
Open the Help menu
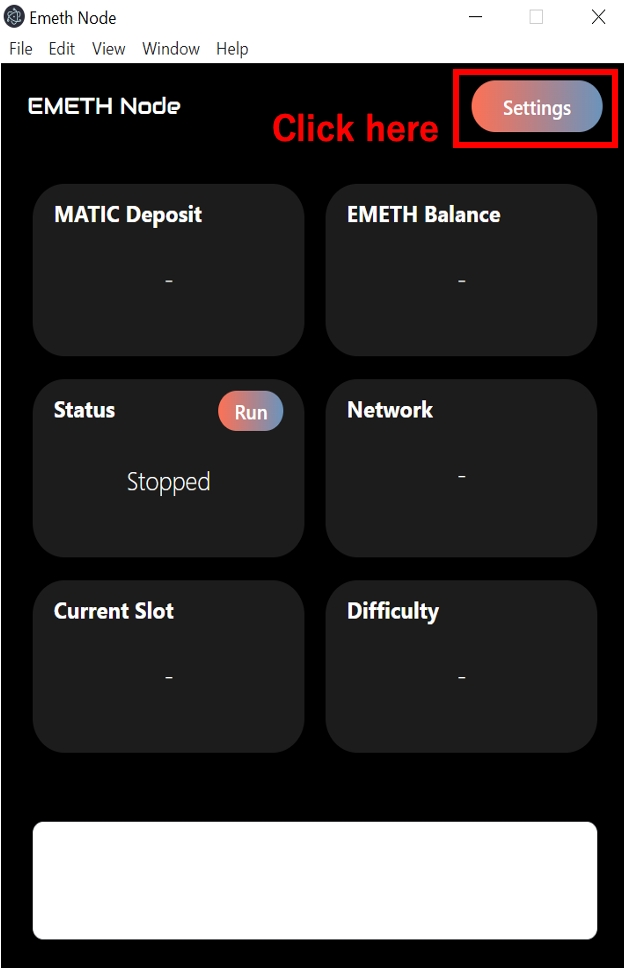(232, 49)
